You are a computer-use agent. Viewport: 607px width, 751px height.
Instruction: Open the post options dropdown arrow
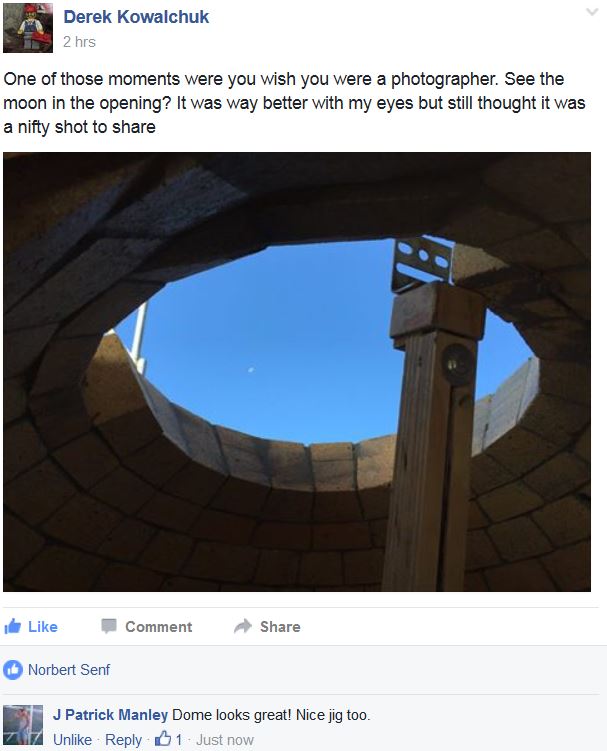592,12
